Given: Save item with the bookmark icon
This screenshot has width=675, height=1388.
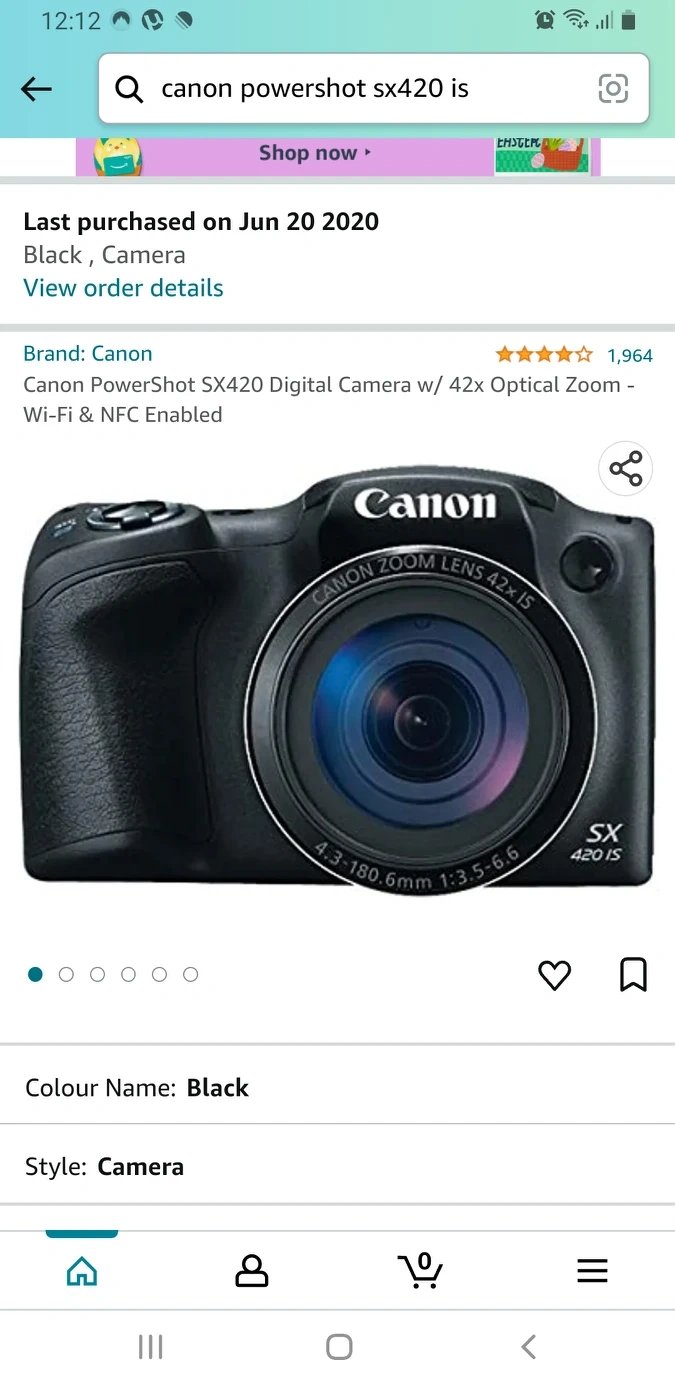Looking at the screenshot, I should coord(633,975).
